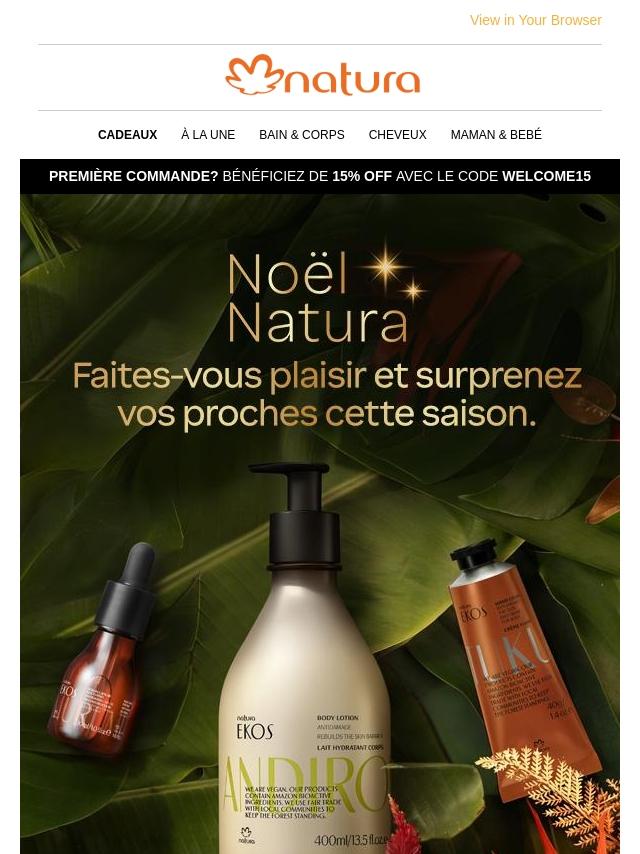Viewport: 640px width, 854px height.
Task: Select the BAIN & CORPS category
Action: pyautogui.click(x=302, y=135)
